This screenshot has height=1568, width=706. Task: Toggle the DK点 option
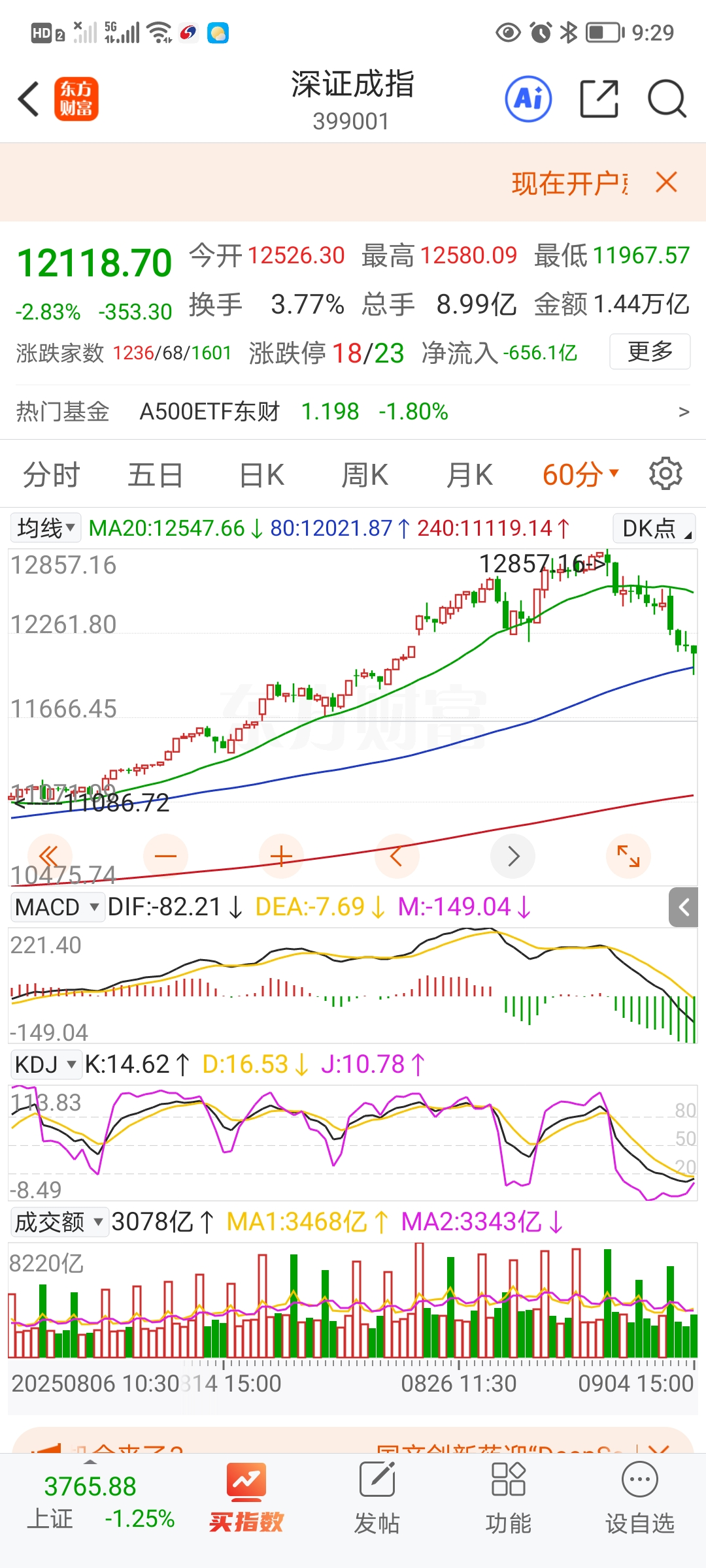click(654, 528)
